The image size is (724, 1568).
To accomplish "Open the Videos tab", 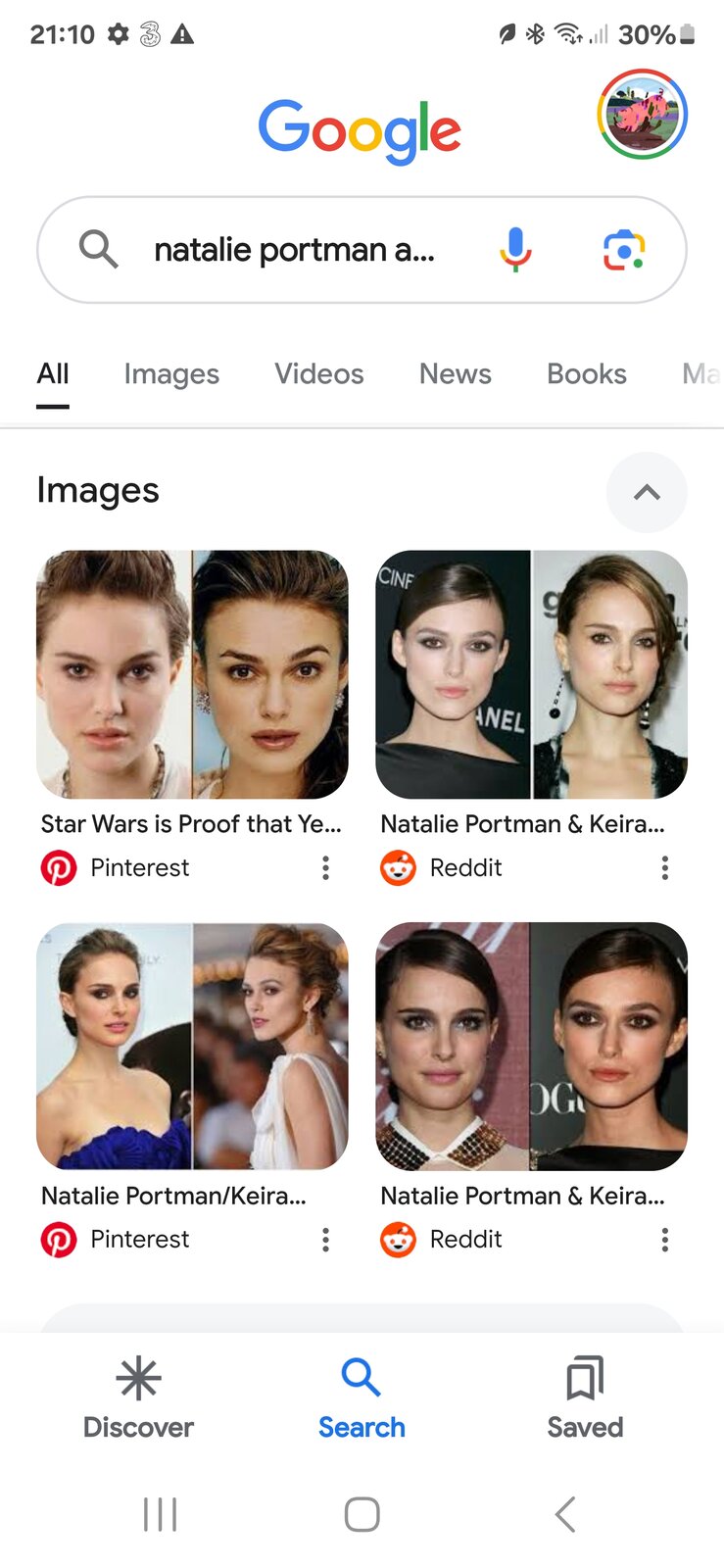I will tap(318, 373).
